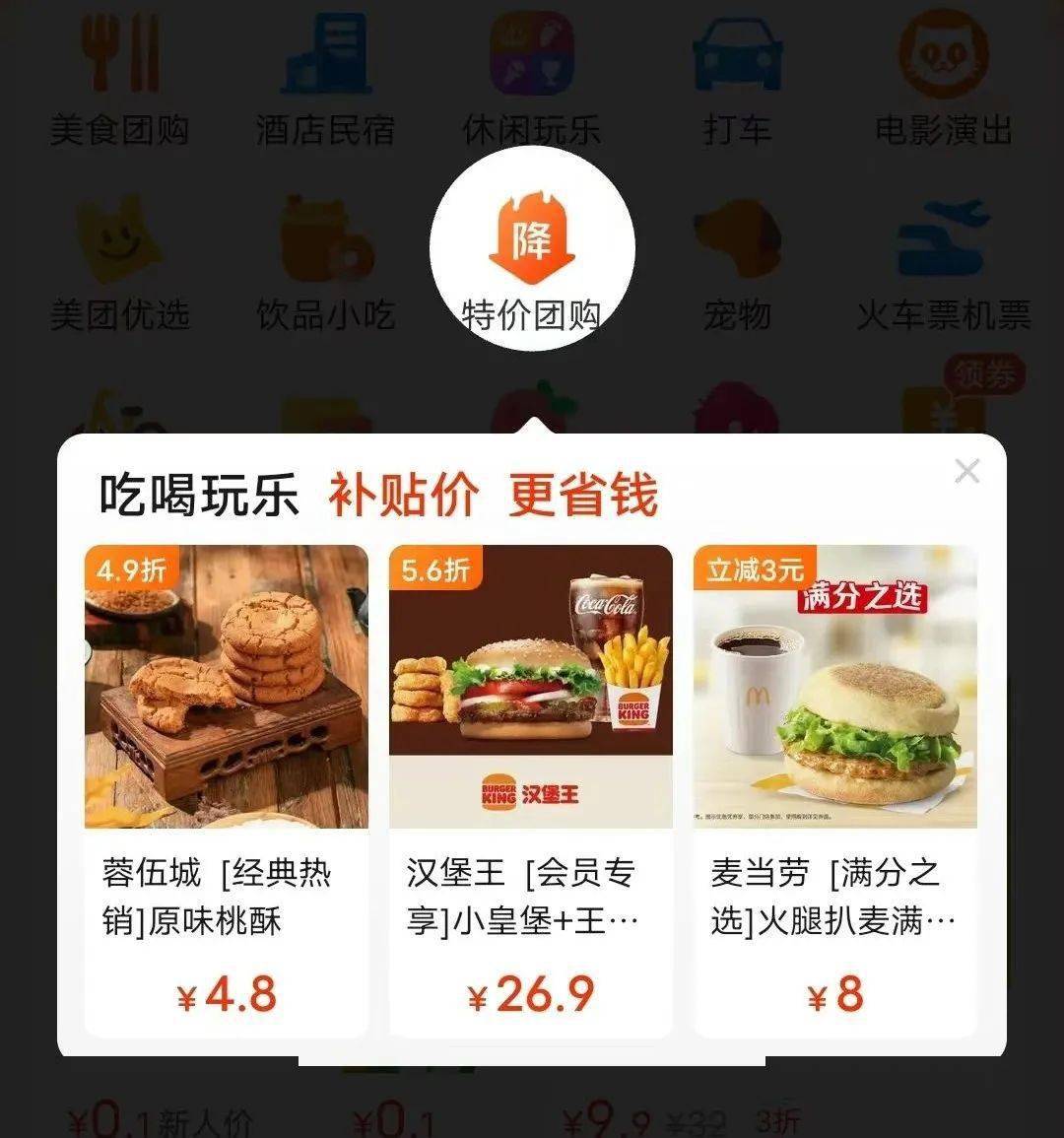1064x1138 pixels.
Task: View the 汉堡王 小皇堡 deal card
Action: tap(531, 788)
